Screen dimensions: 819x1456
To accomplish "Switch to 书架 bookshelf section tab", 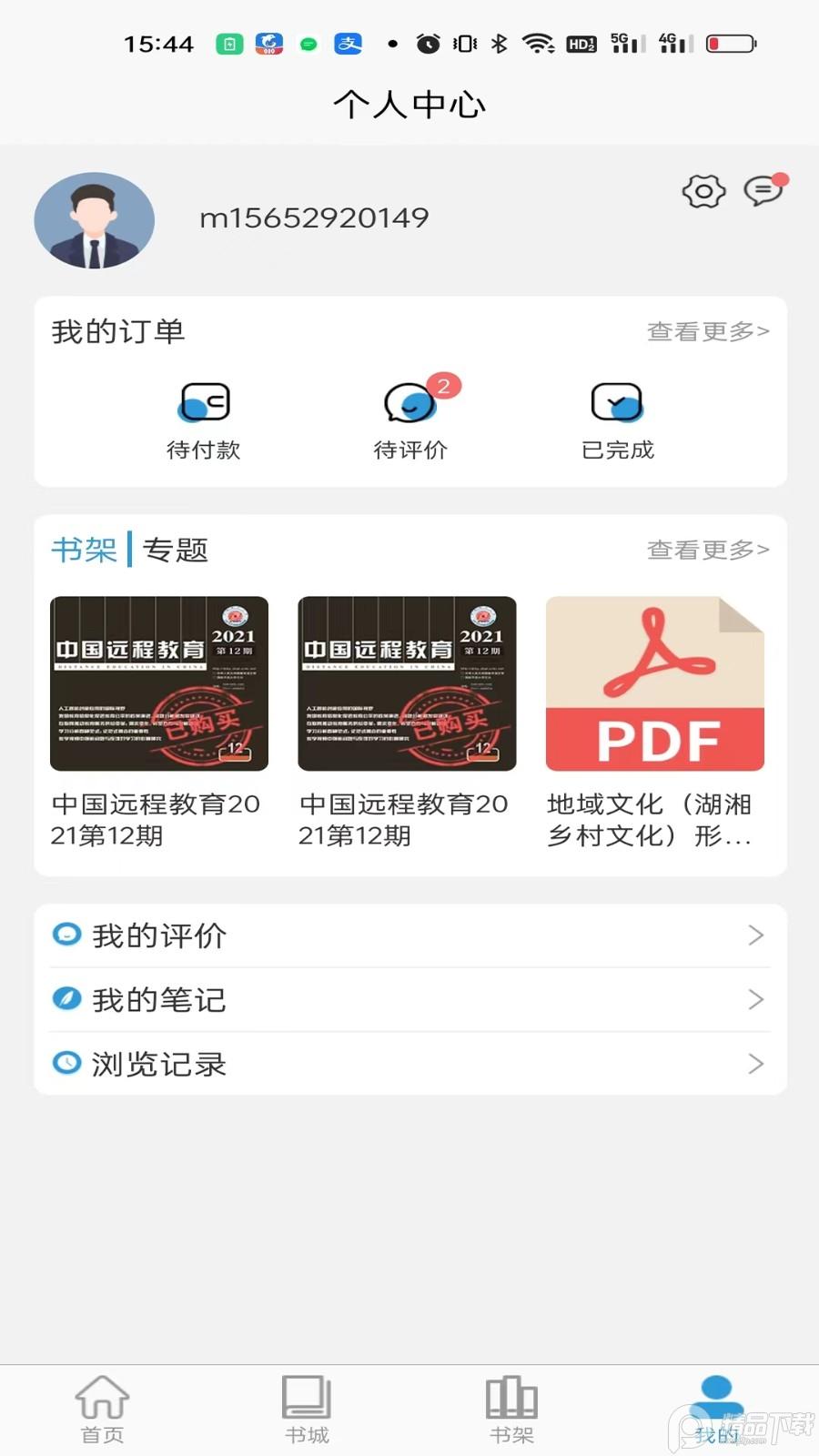I will tap(84, 550).
